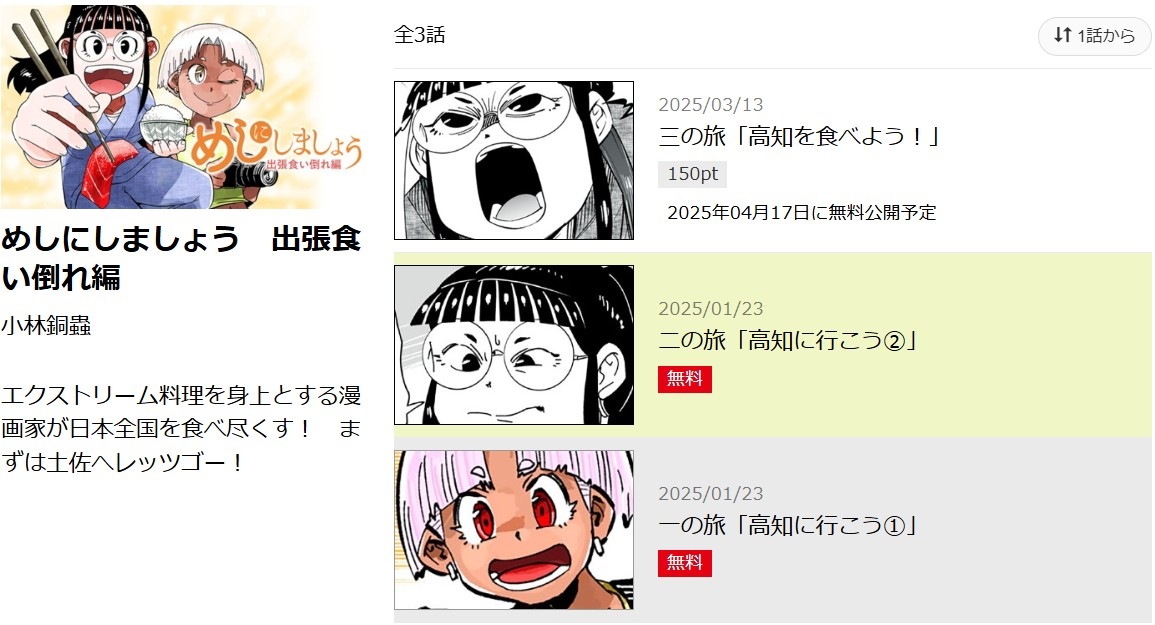Screen dimensions: 1155x625
Task: Toggle the 1話から sort order button
Action: pyautogui.click(x=1094, y=36)
